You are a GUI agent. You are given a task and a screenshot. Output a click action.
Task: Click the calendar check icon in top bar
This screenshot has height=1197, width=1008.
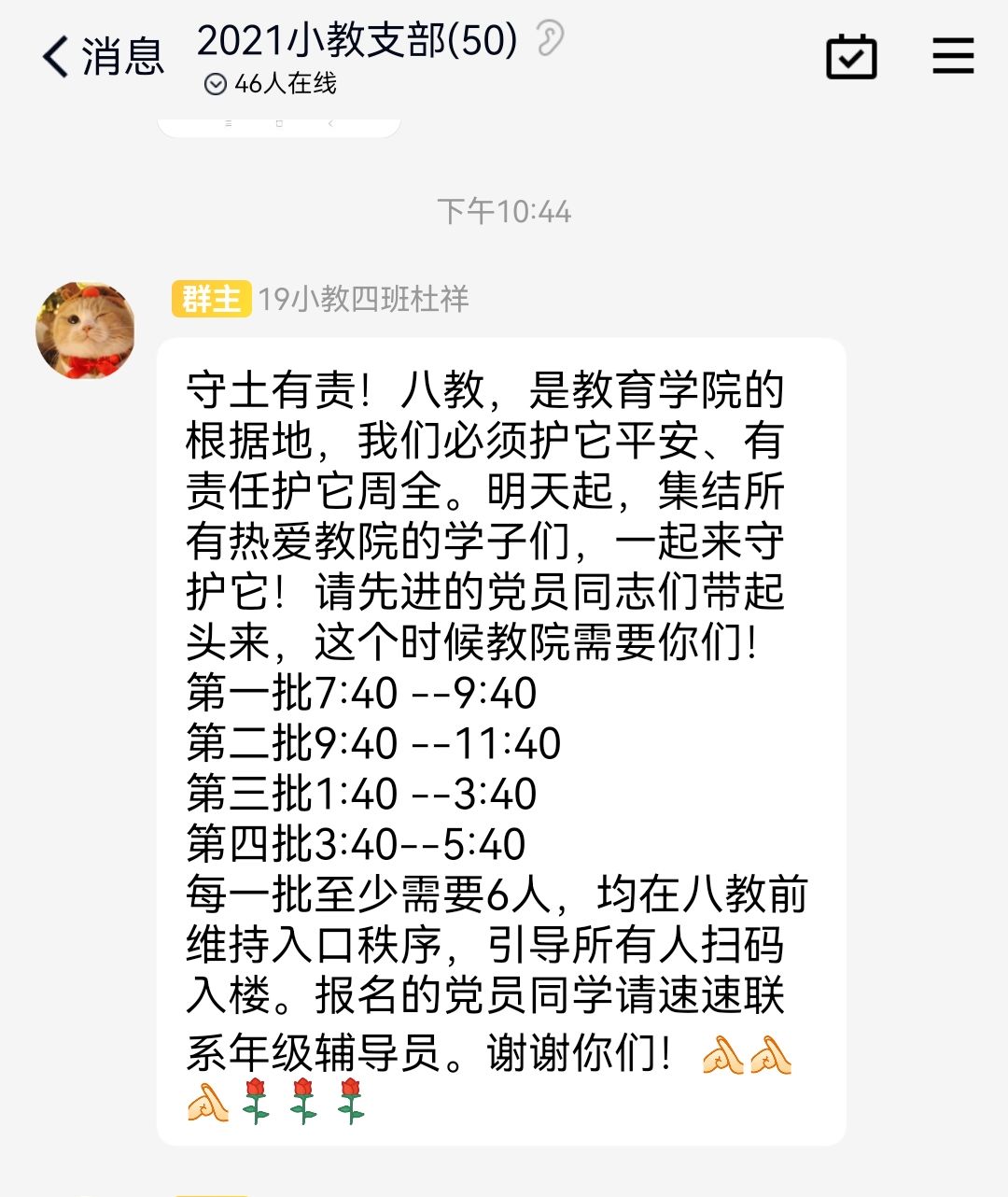click(x=849, y=56)
